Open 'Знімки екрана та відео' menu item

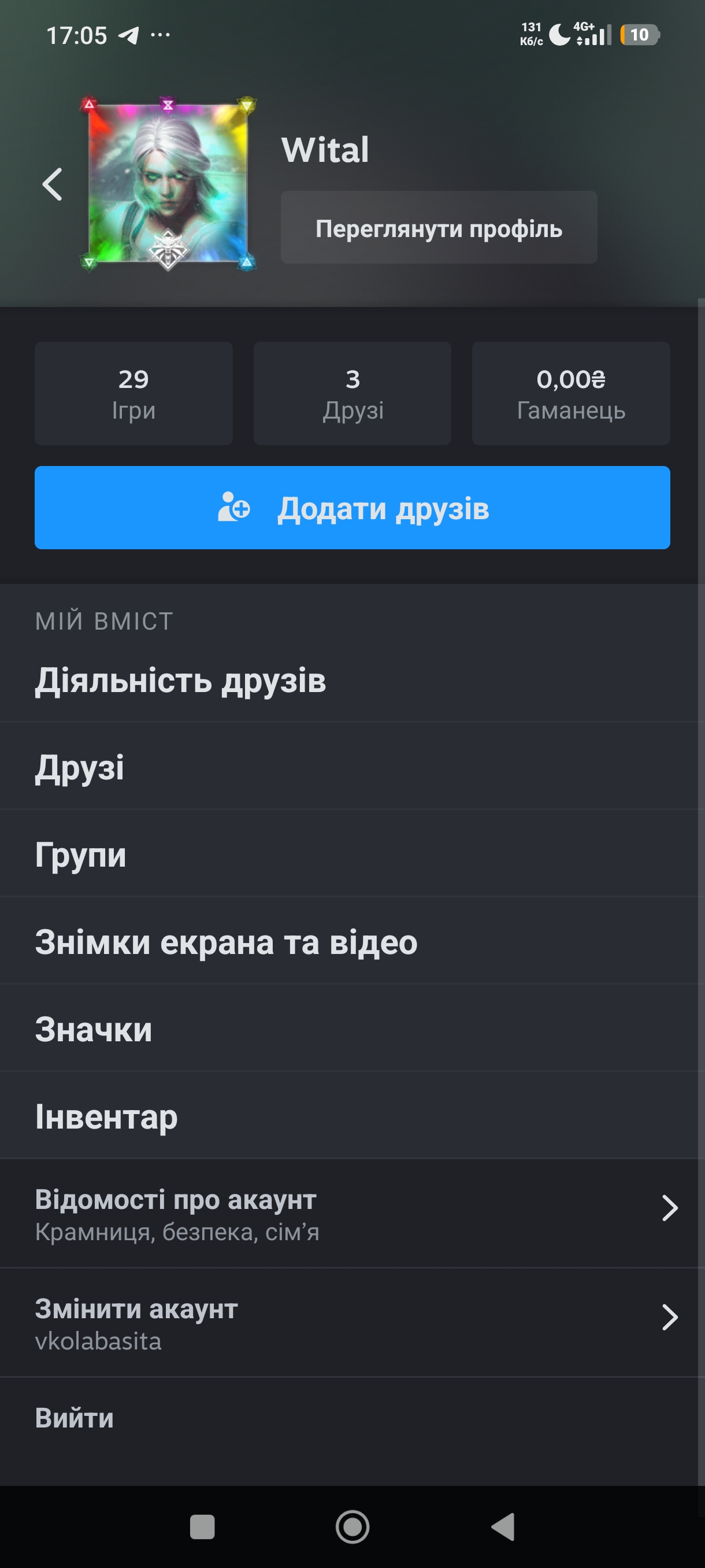[x=226, y=942]
